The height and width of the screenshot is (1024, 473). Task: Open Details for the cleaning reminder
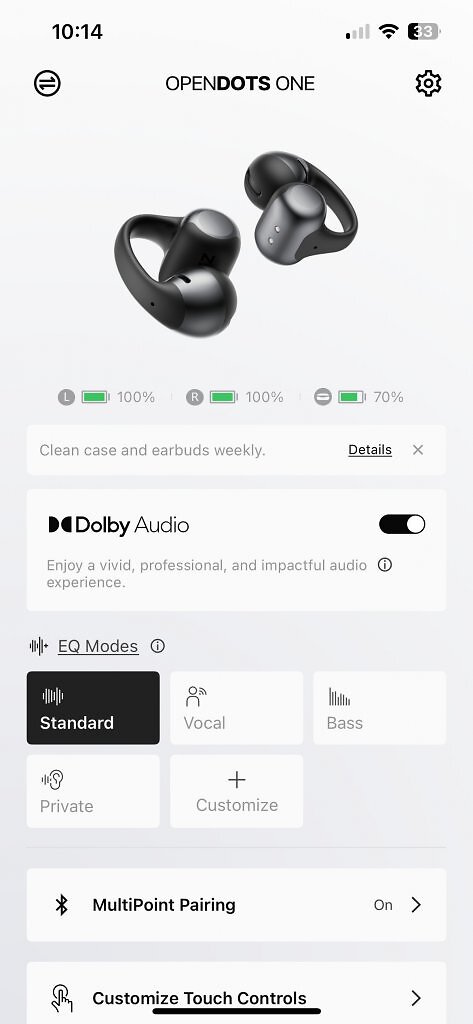[x=370, y=450]
